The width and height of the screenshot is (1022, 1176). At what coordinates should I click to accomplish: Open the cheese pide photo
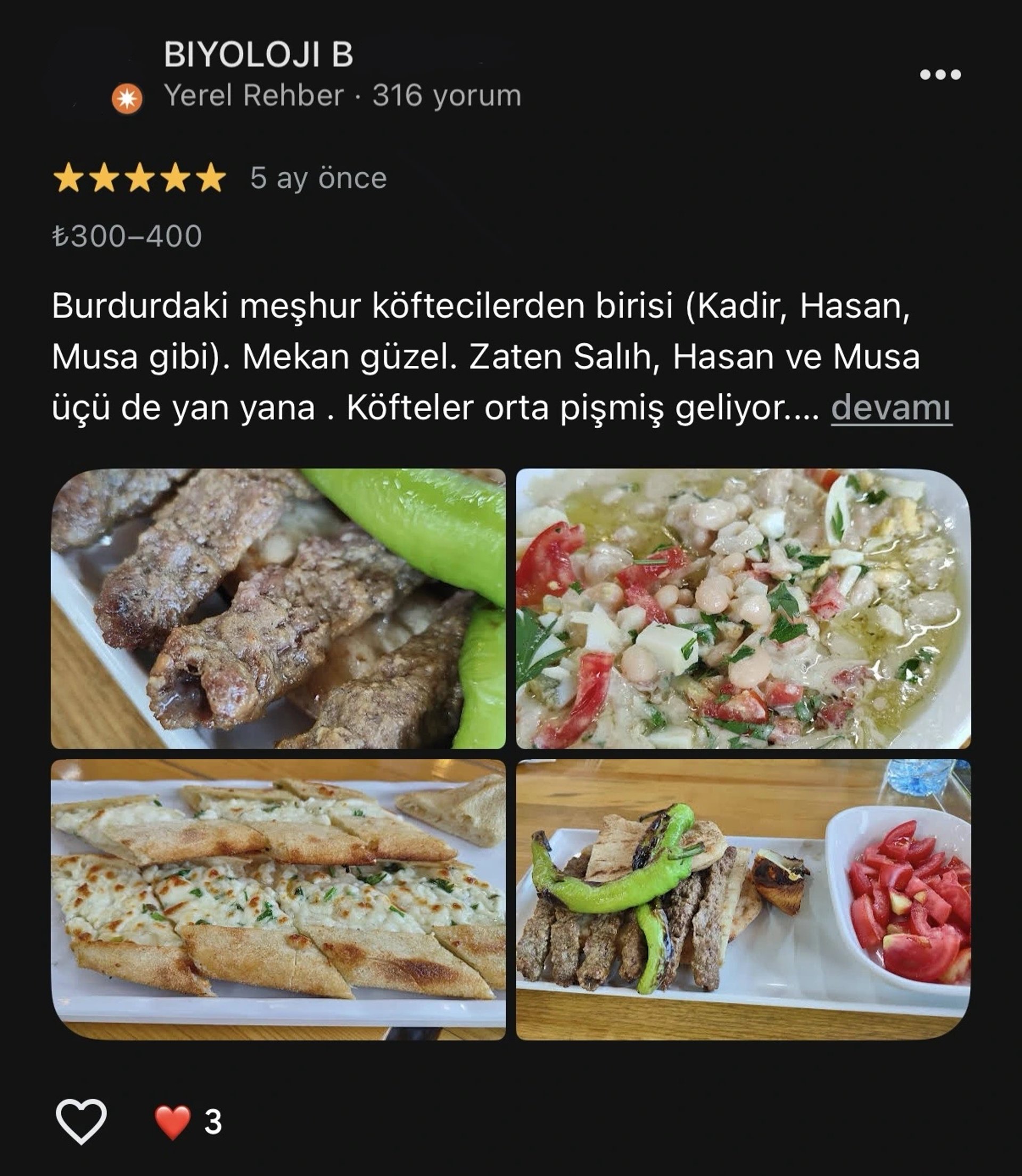278,899
